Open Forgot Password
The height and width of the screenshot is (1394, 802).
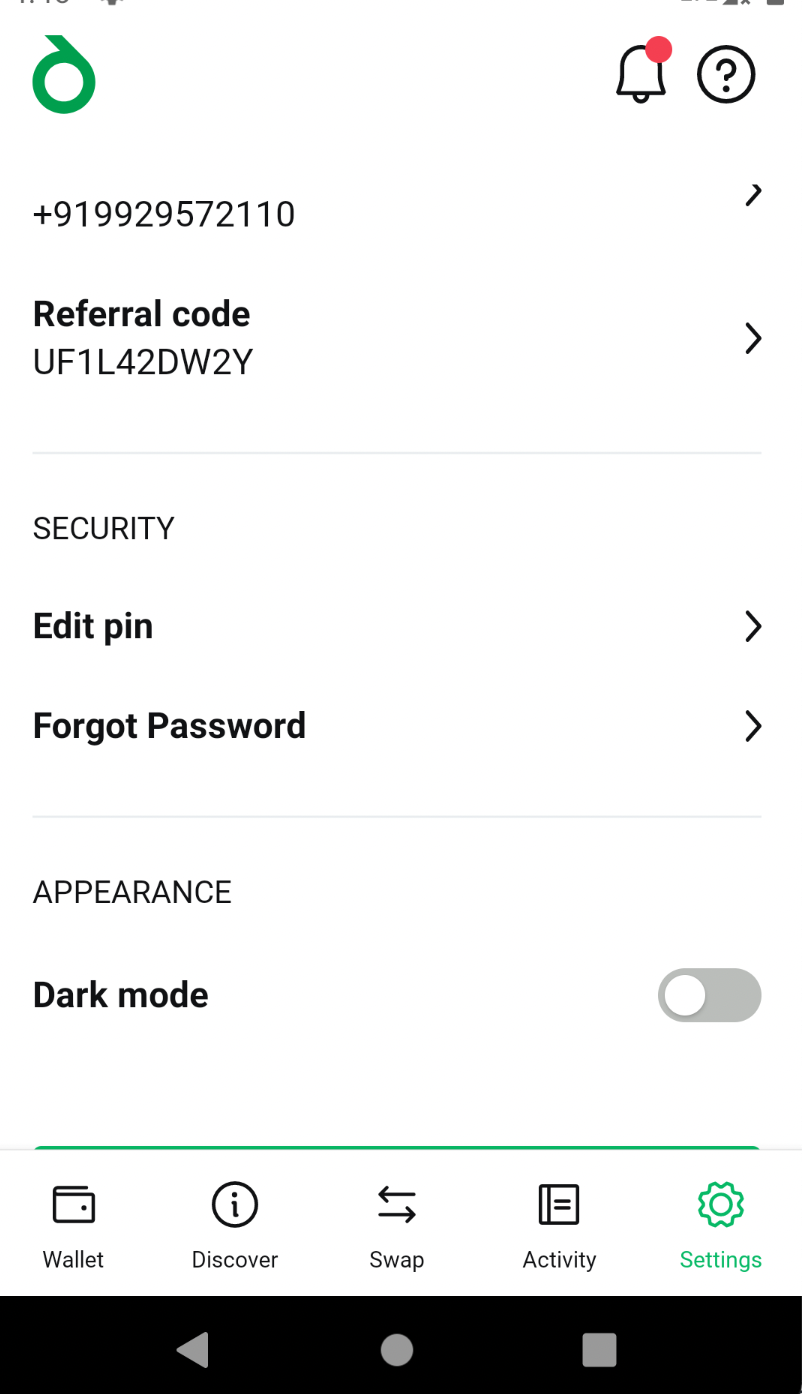tap(397, 726)
